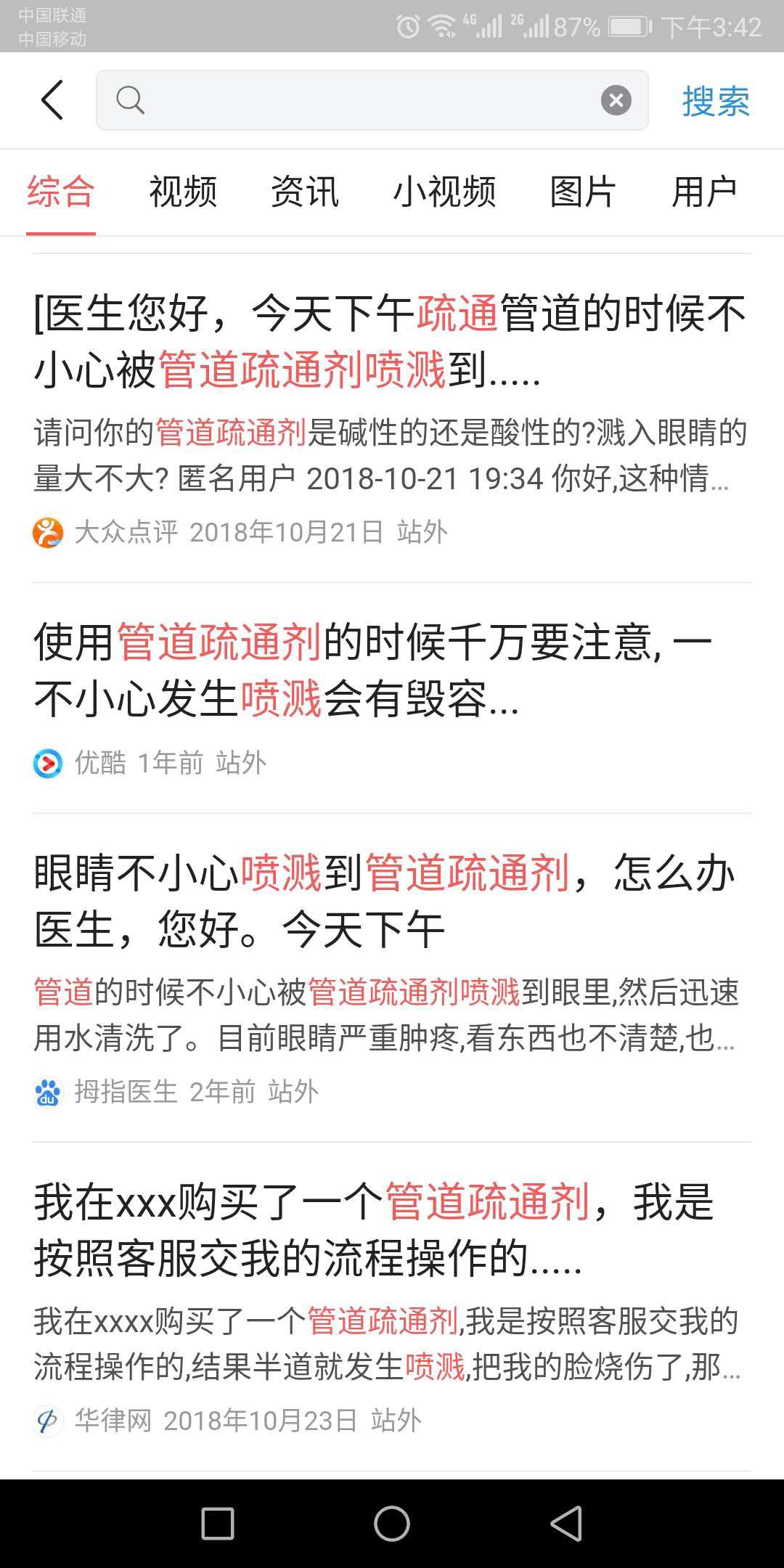This screenshot has height=1568, width=784.
Task: Switch to the 资讯 tab
Action: tap(305, 192)
